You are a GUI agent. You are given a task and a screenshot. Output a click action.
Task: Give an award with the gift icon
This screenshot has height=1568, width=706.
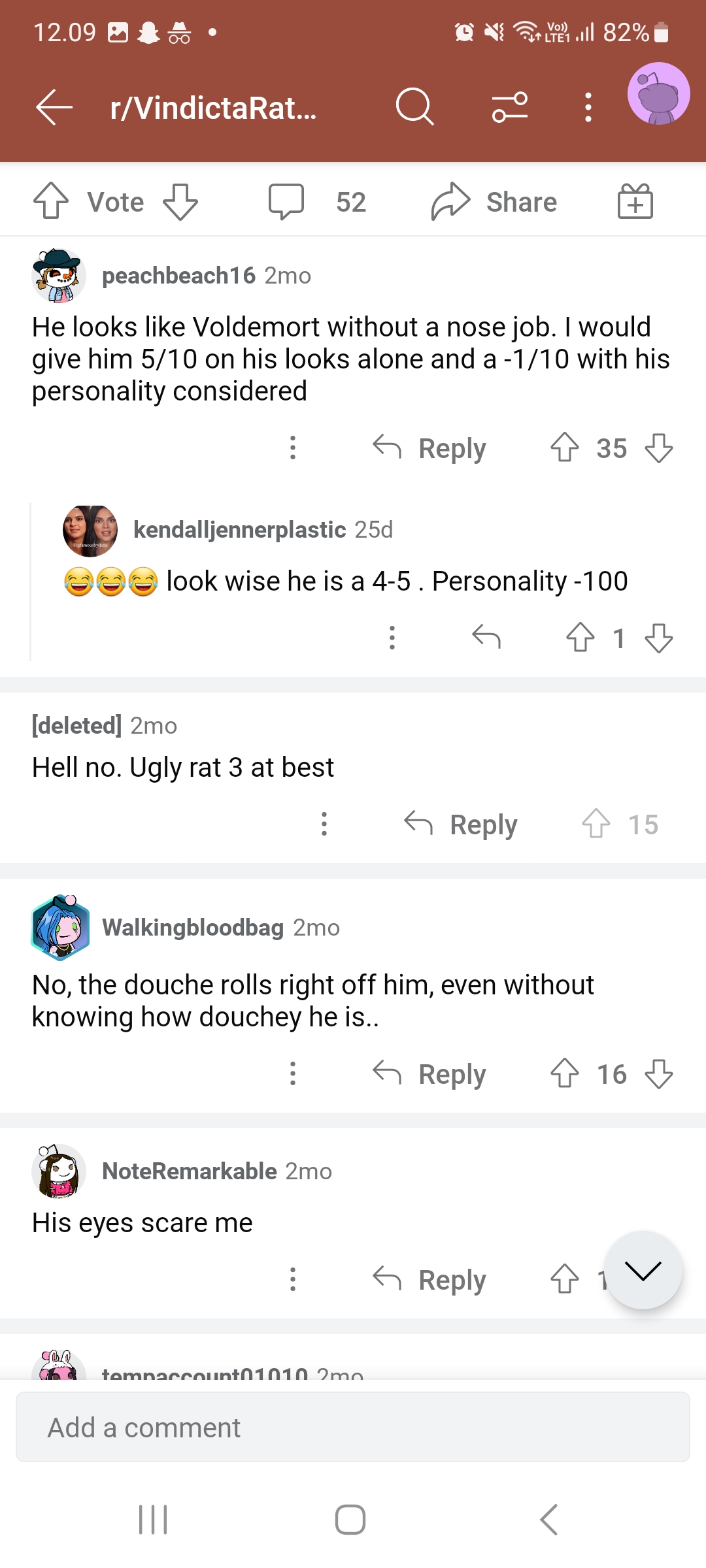click(x=635, y=201)
